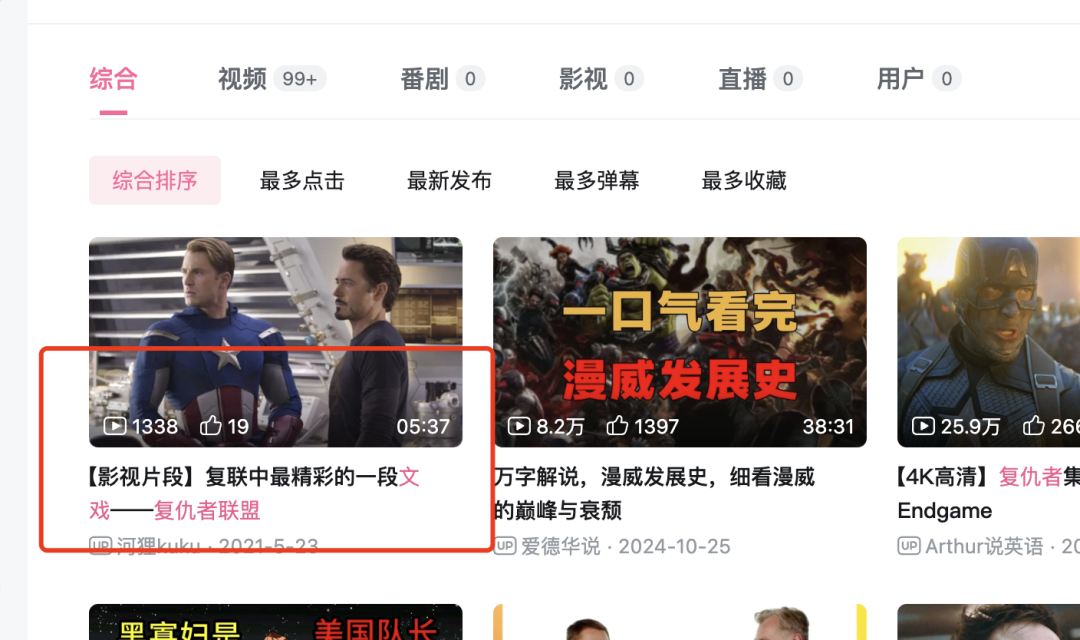This screenshot has height=640, width=1080.
Task: Play the 一口气看完漫威发展史 video
Action: (x=679, y=341)
